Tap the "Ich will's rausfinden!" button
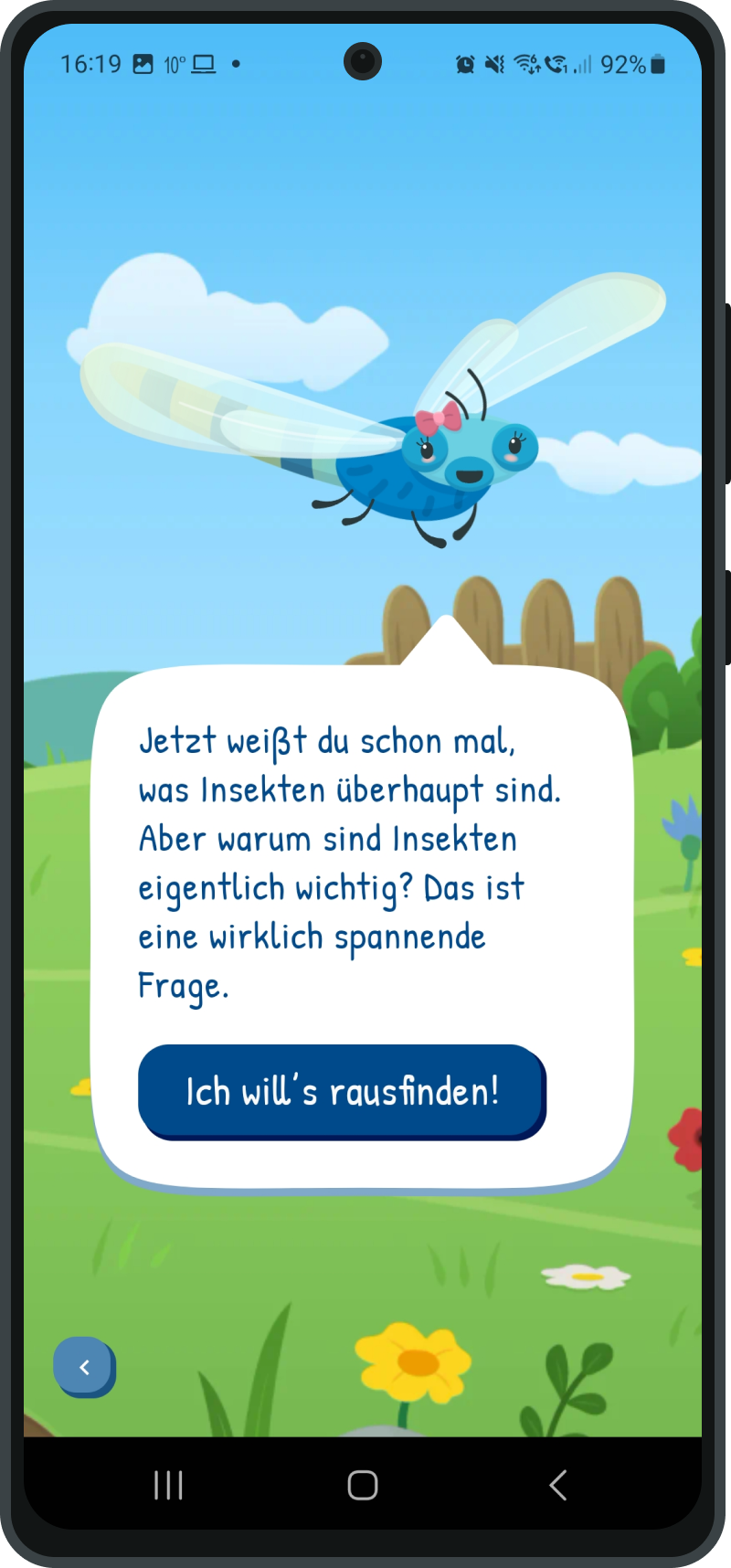This screenshot has width=731, height=1568. coord(342,1092)
